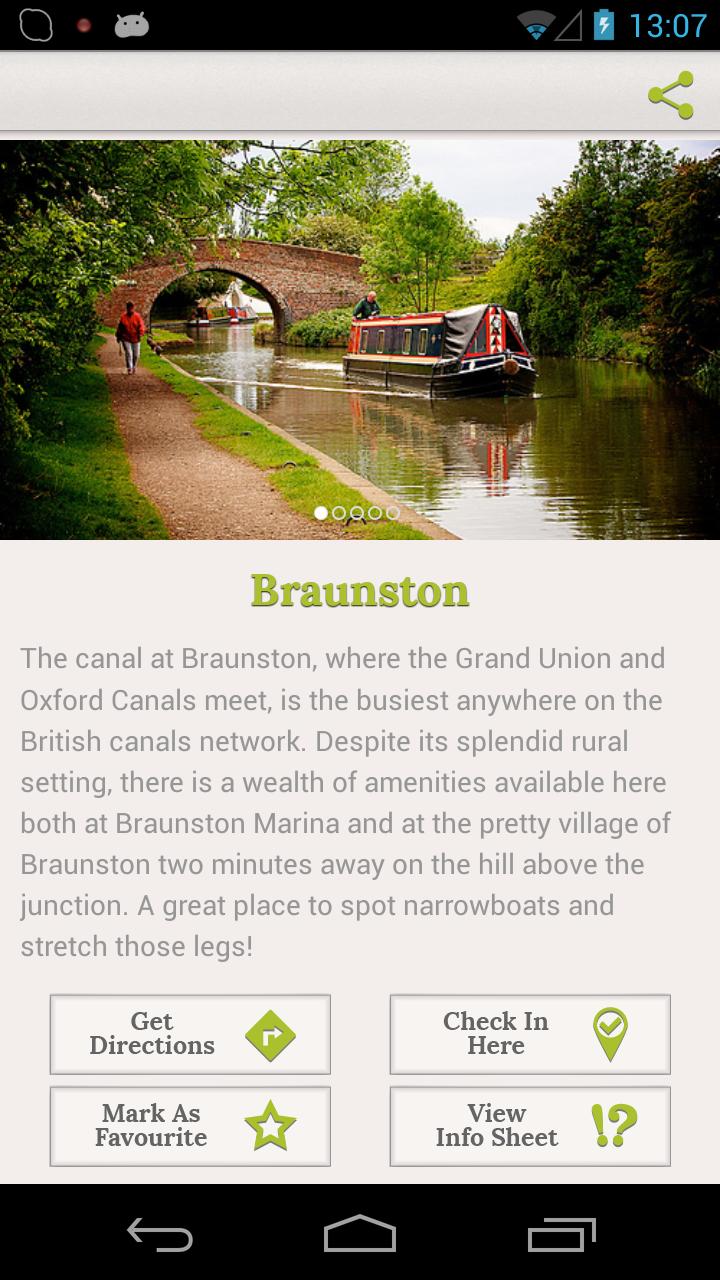View Info Sheet for Braunston
The height and width of the screenshot is (1280, 720).
[530, 1126]
